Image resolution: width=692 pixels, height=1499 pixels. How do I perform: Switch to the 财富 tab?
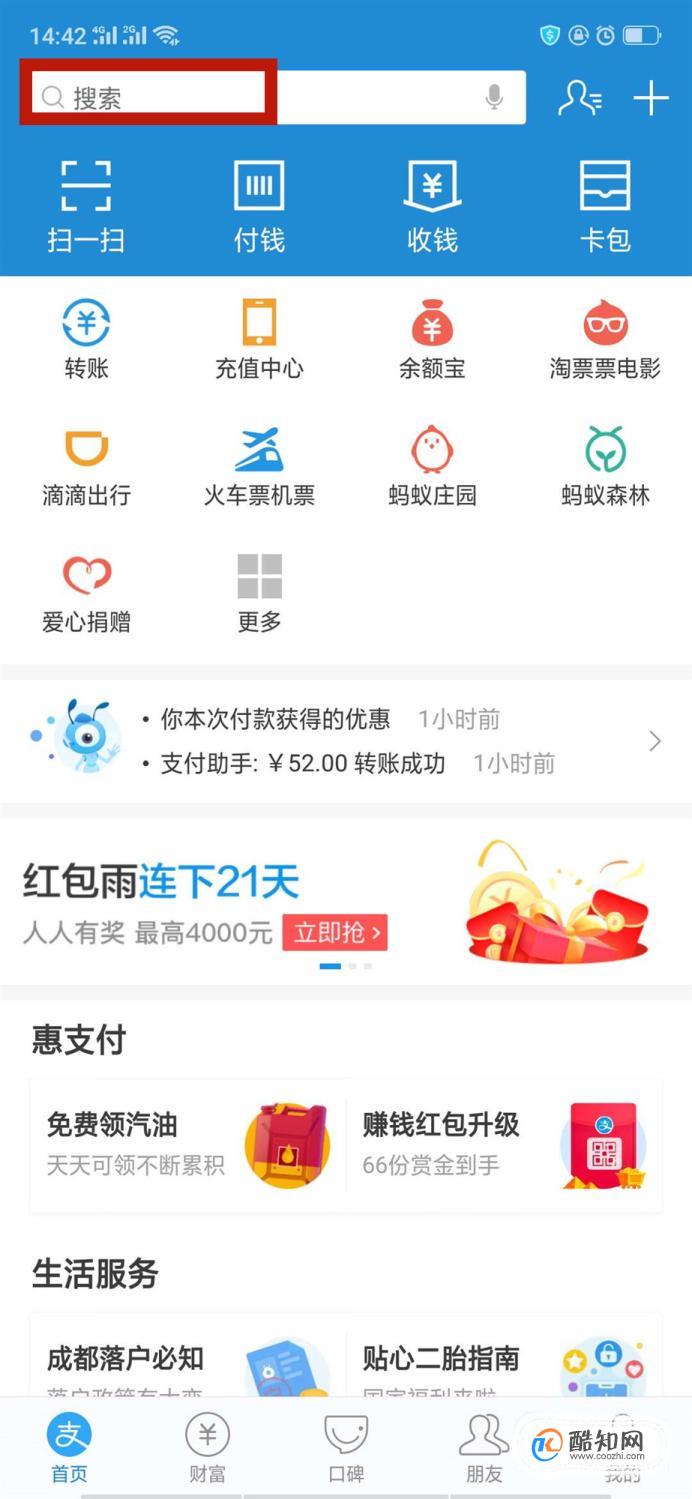[x=207, y=1448]
